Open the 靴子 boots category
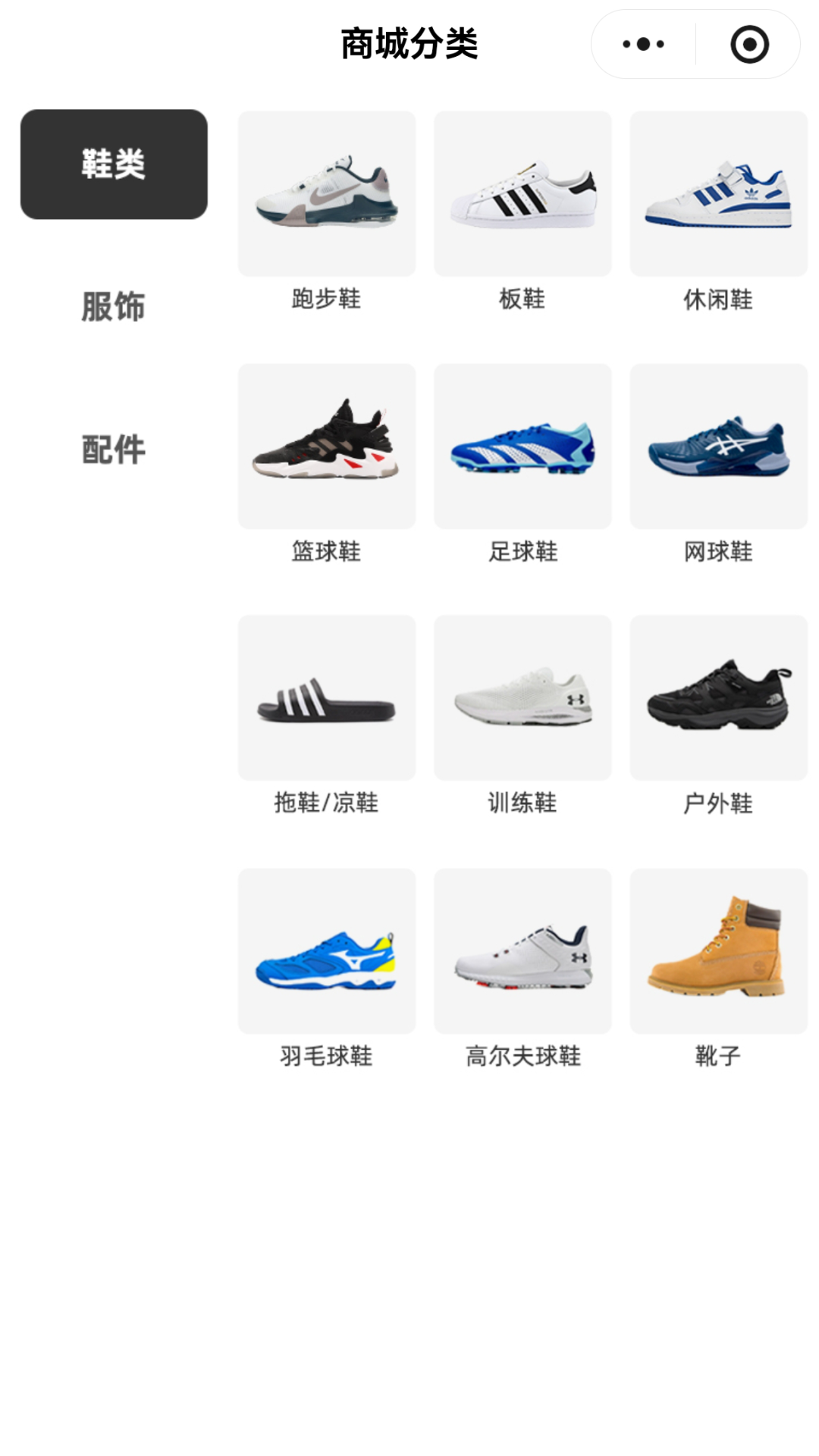Image resolution: width=819 pixels, height=1456 pixels. pos(717,951)
